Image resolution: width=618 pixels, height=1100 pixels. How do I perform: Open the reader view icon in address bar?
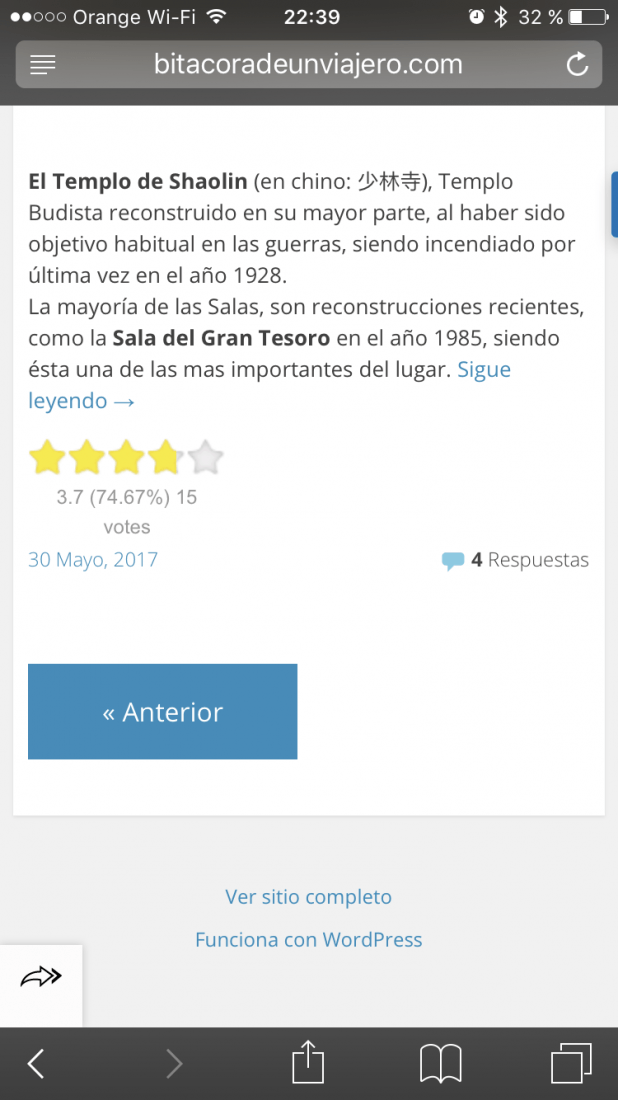(43, 65)
